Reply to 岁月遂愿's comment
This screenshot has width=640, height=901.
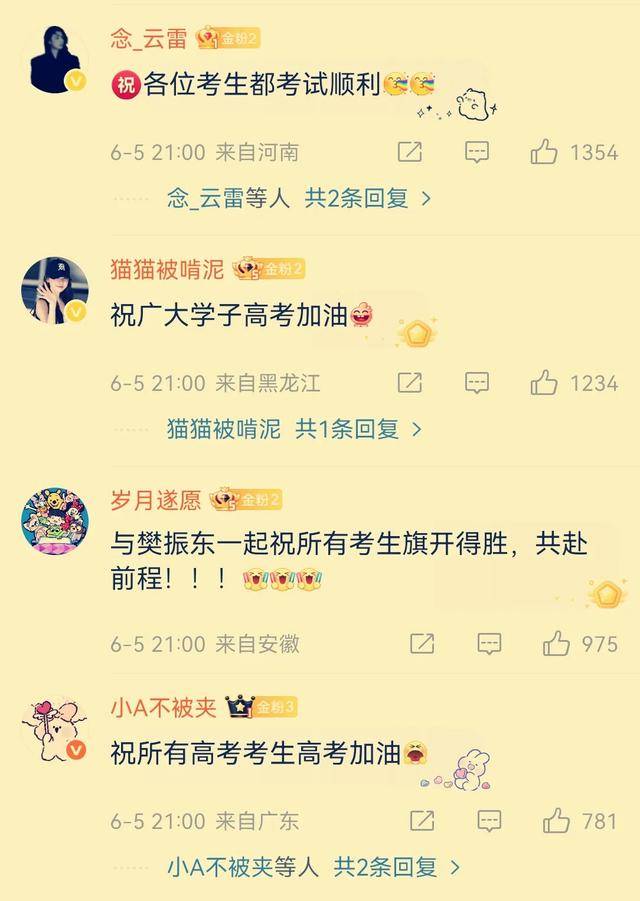click(x=490, y=643)
